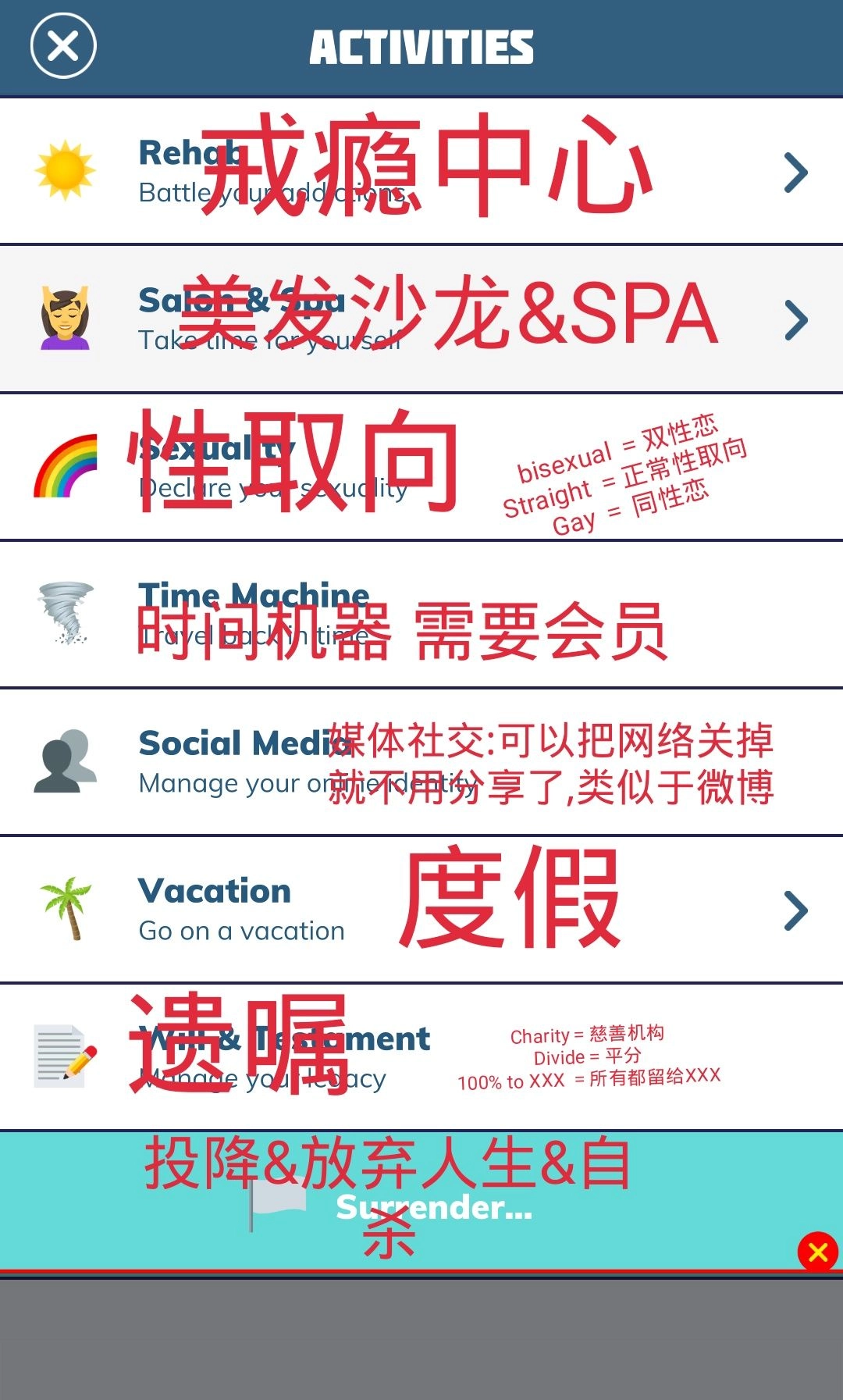Open the Will & Testament entry
843x1400 pixels.
click(421, 1056)
